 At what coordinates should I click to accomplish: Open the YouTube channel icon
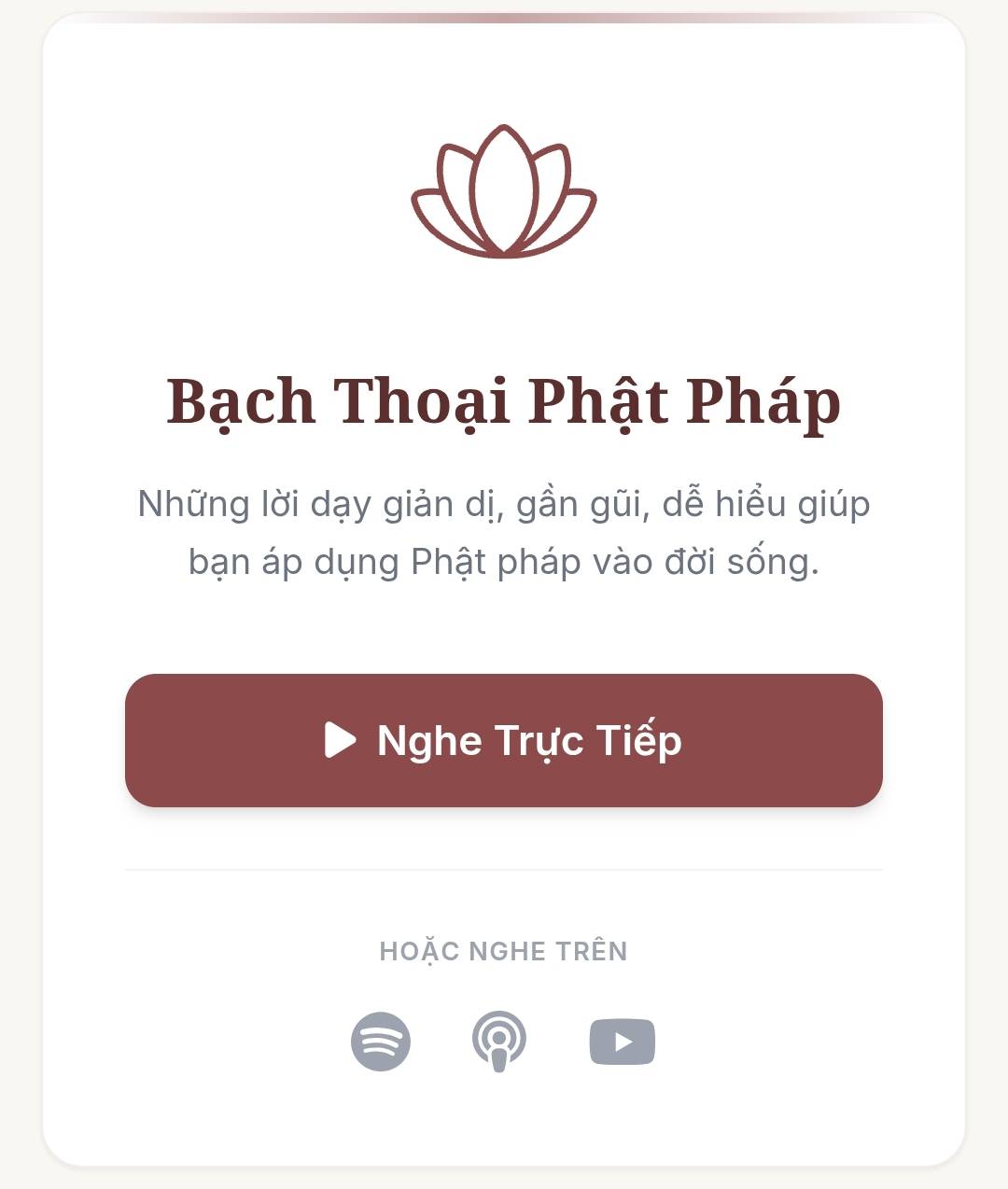click(623, 1042)
